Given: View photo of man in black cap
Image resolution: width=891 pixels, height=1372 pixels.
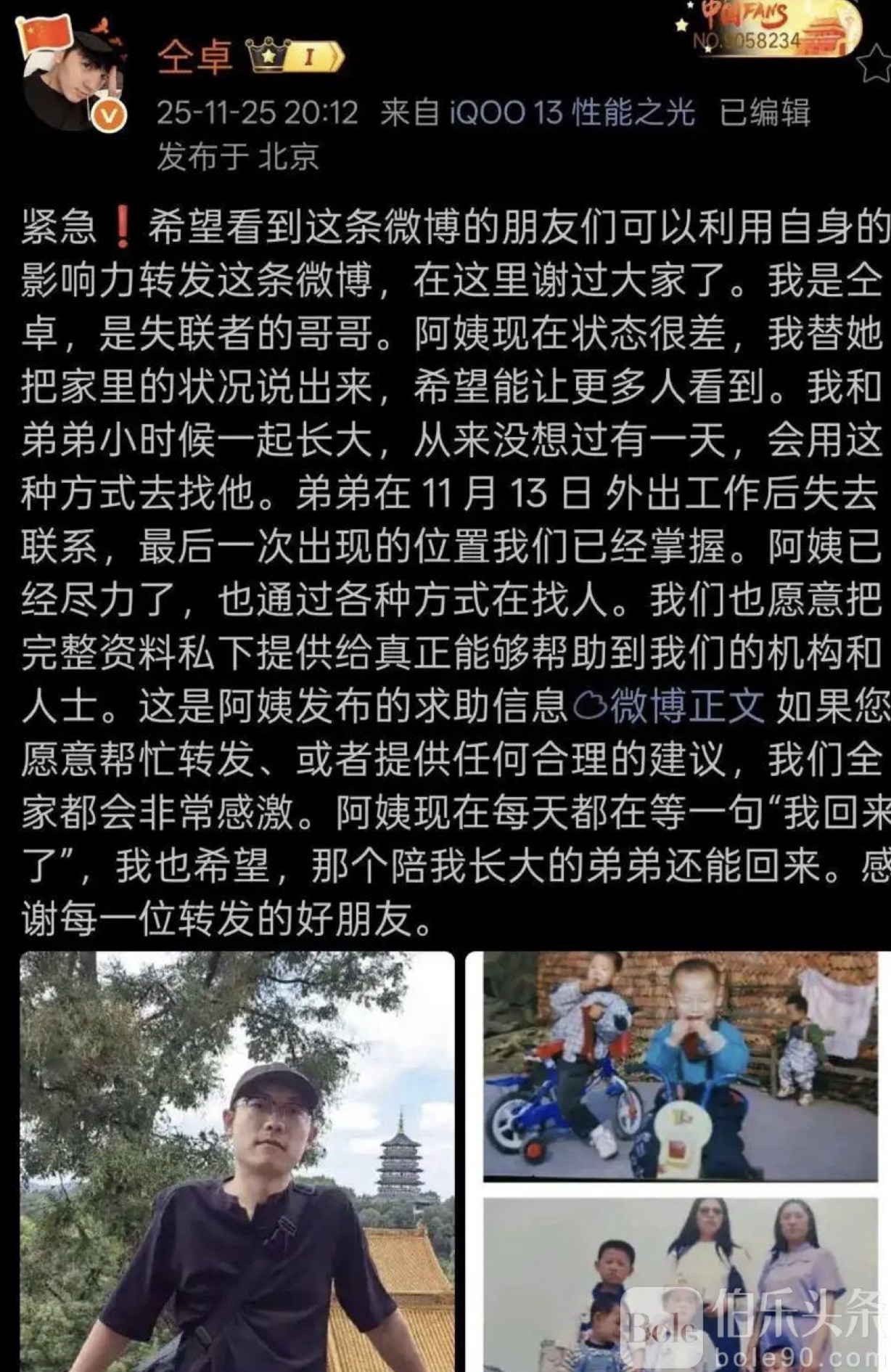Looking at the screenshot, I should [237, 1161].
